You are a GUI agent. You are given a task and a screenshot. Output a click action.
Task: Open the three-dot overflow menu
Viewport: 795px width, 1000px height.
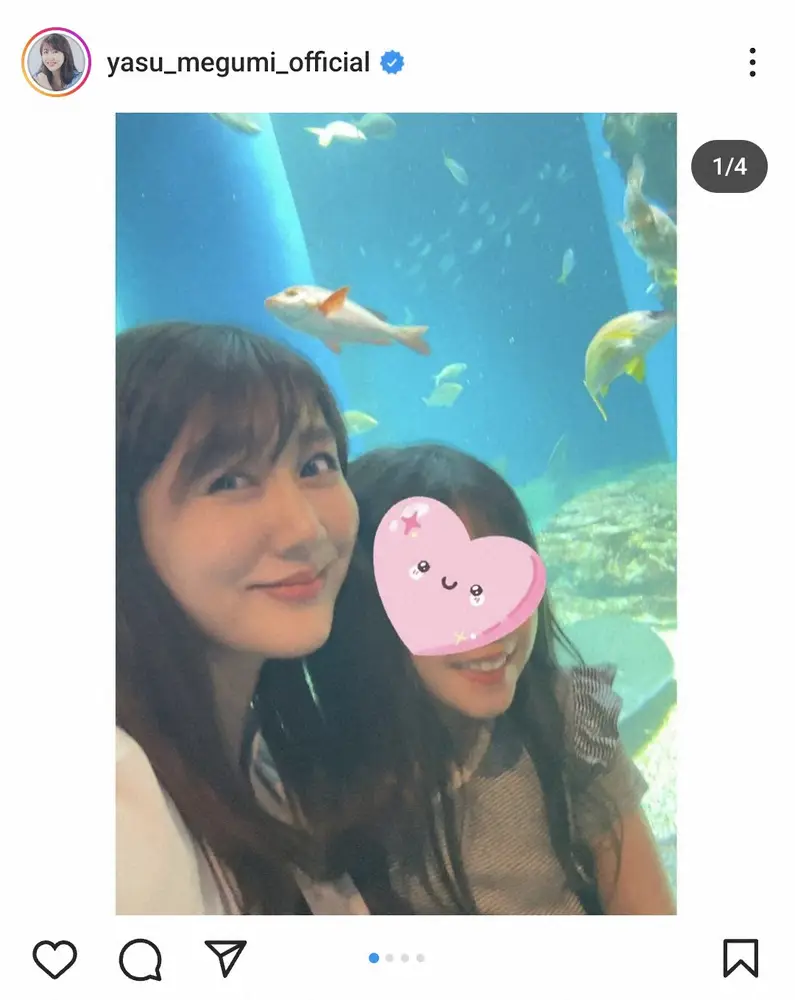(752, 62)
